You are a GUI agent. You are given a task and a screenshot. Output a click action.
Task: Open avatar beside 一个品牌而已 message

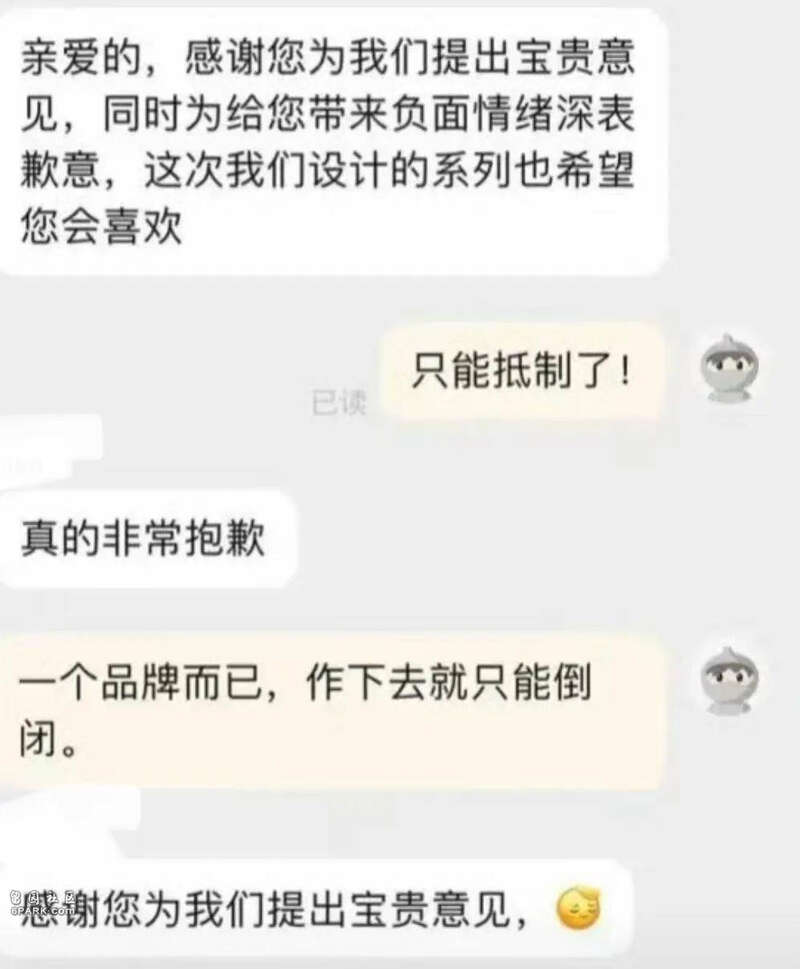pos(729,680)
